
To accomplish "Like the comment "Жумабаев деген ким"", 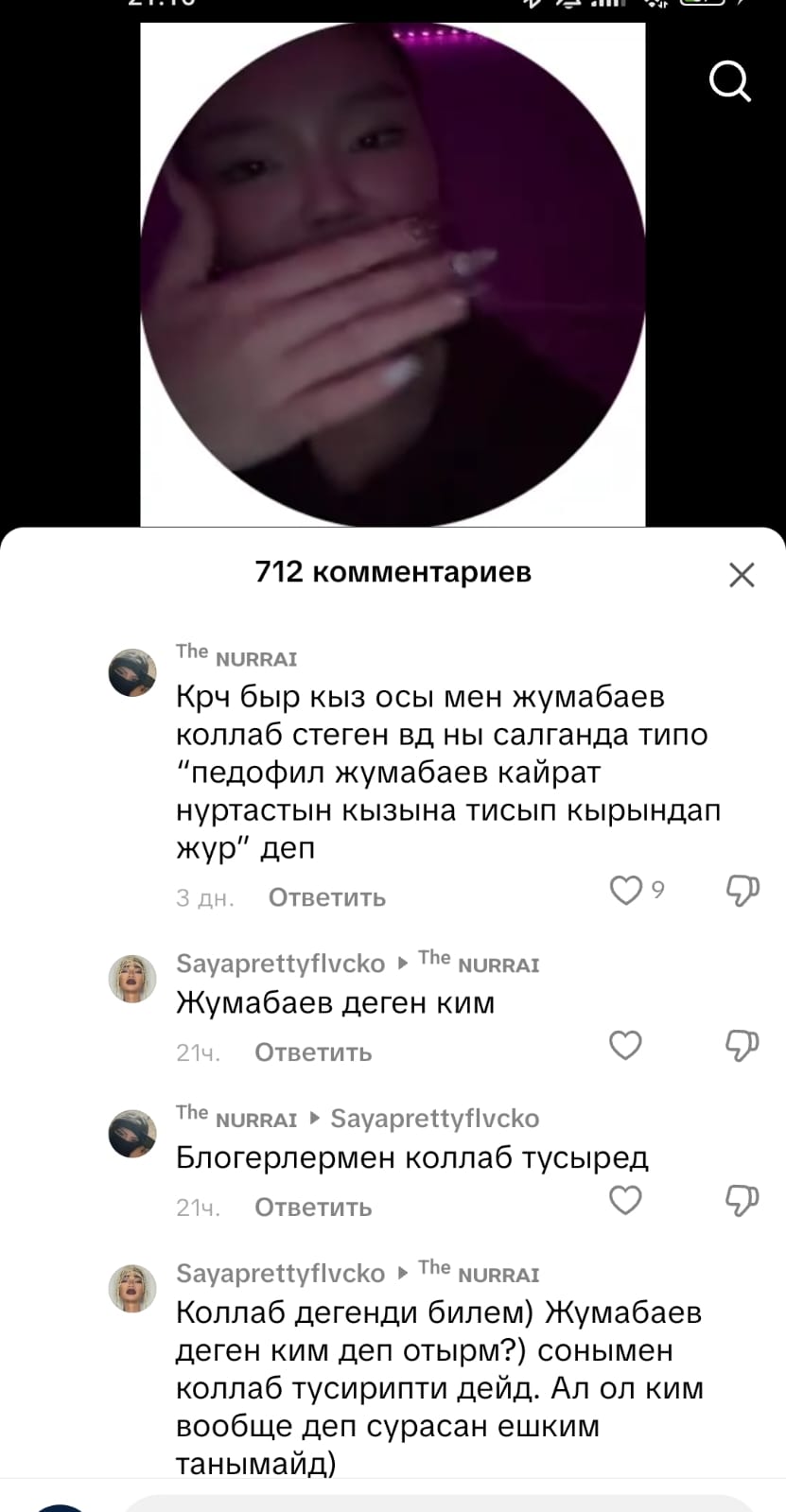I will 625,1045.
